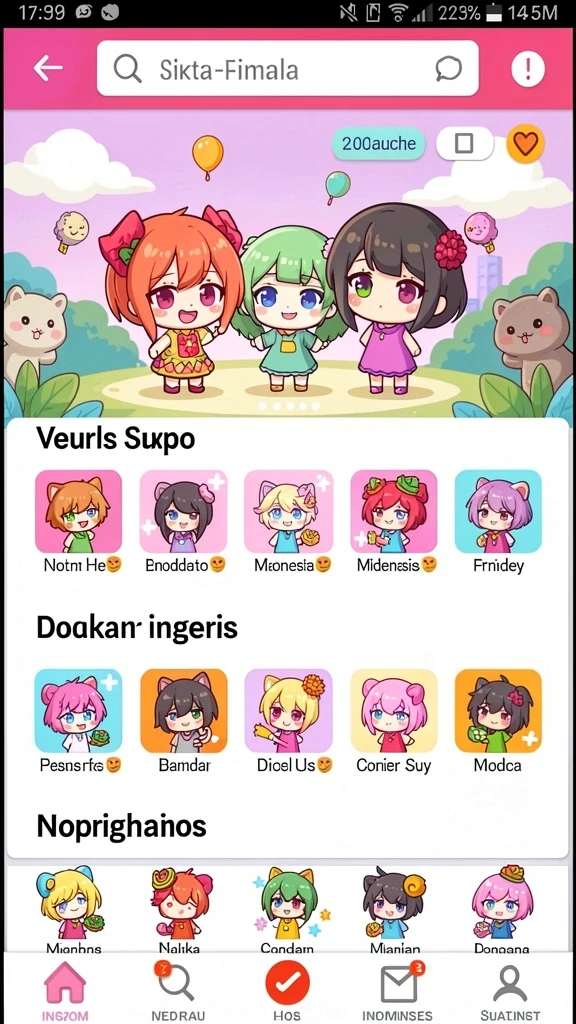Screen dimensions: 576x1024
Task: Open the chat bubble in search bar
Action: point(448,69)
